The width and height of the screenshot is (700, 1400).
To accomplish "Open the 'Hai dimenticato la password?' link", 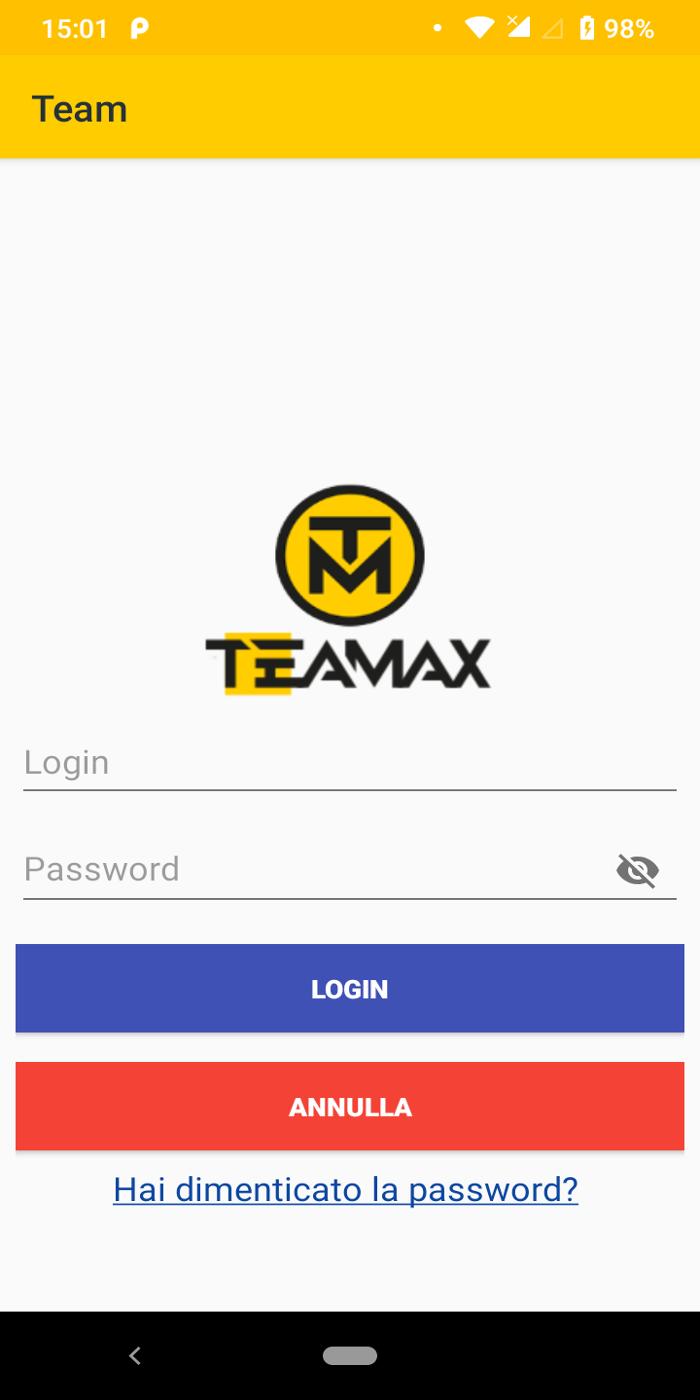I will tap(346, 1189).
